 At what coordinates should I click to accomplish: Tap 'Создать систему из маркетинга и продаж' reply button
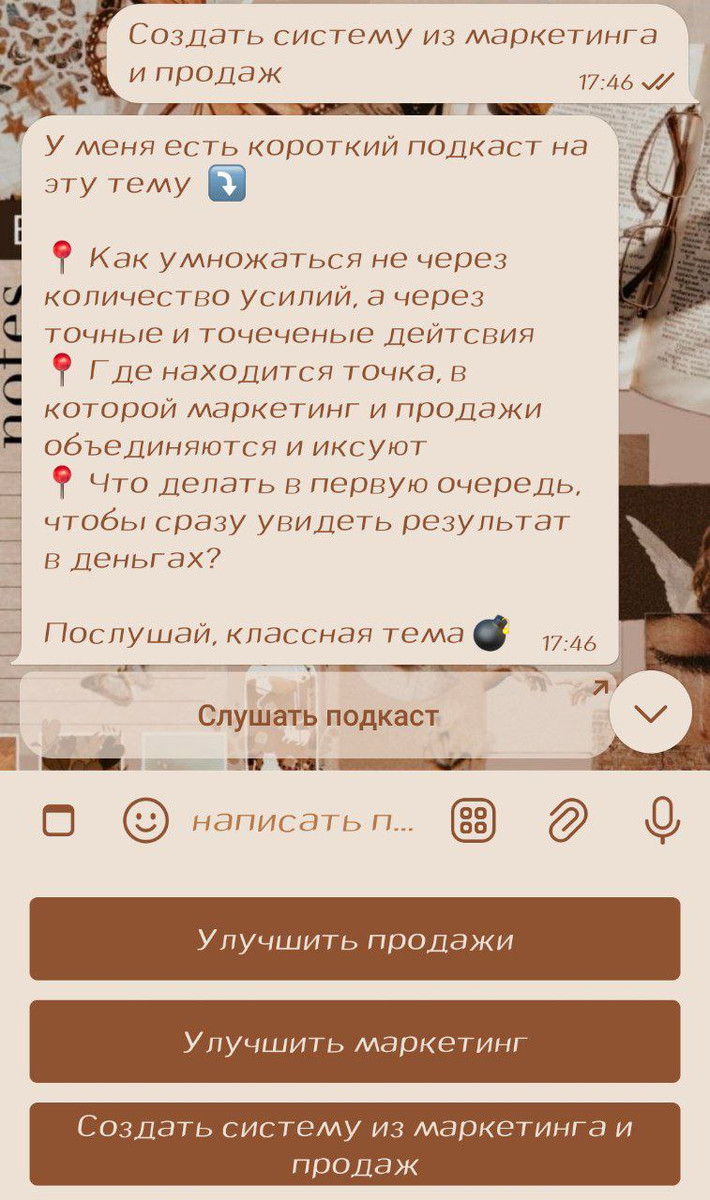(x=355, y=1144)
